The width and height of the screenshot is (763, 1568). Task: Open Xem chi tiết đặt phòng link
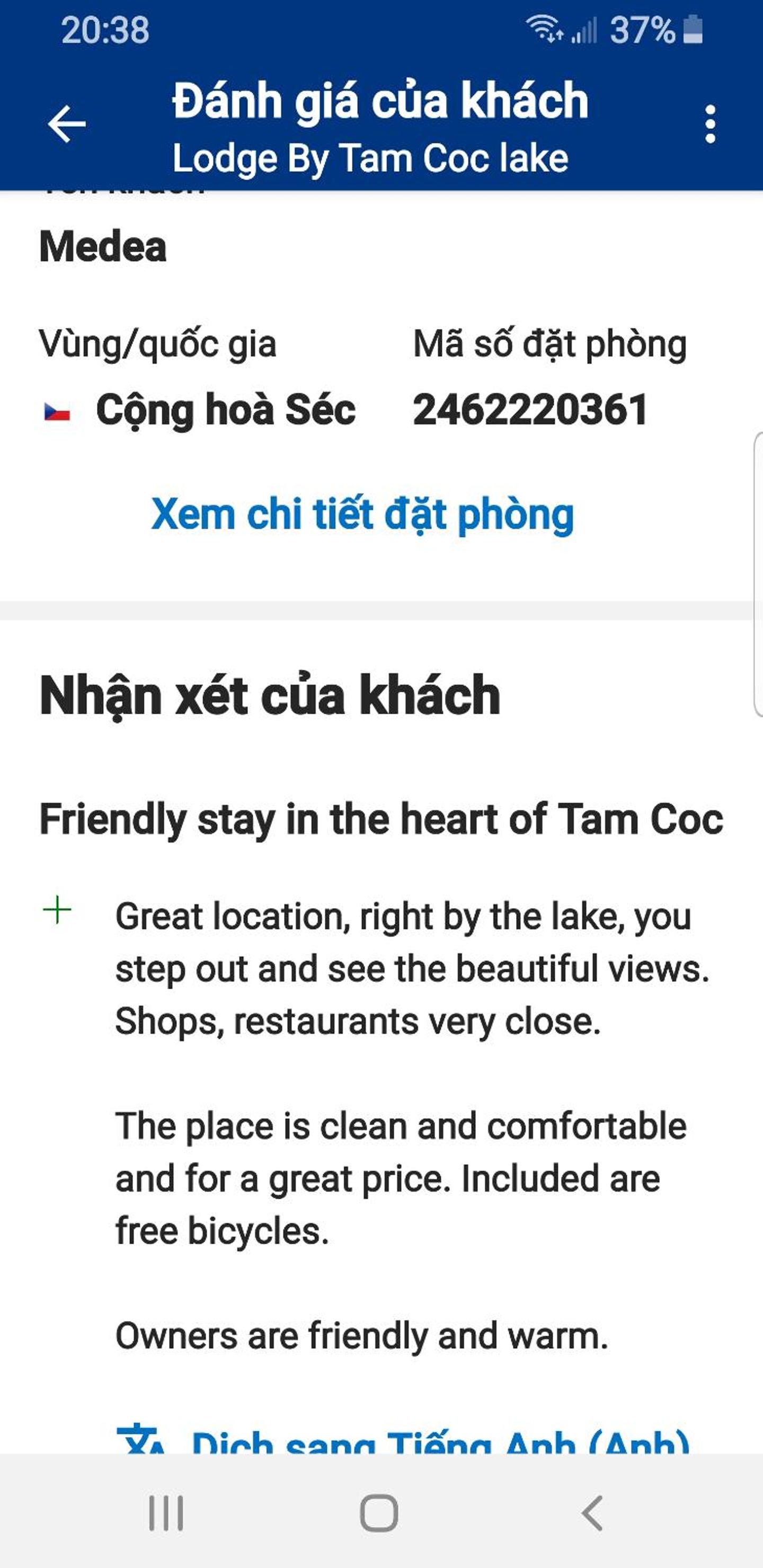[362, 515]
